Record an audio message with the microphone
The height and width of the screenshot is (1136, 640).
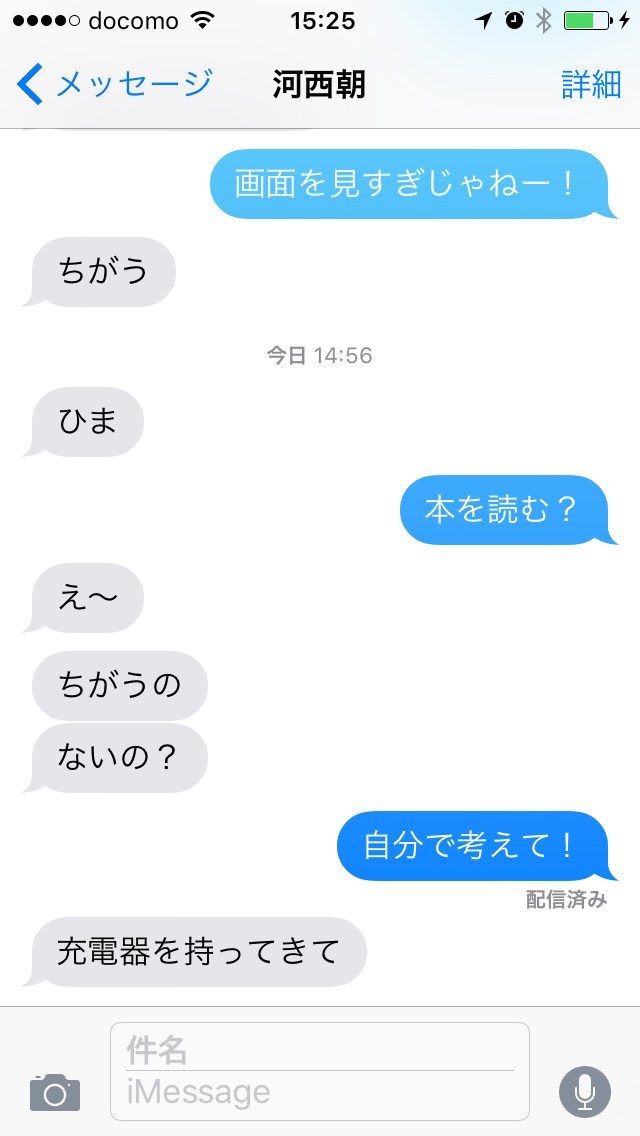click(x=584, y=1092)
